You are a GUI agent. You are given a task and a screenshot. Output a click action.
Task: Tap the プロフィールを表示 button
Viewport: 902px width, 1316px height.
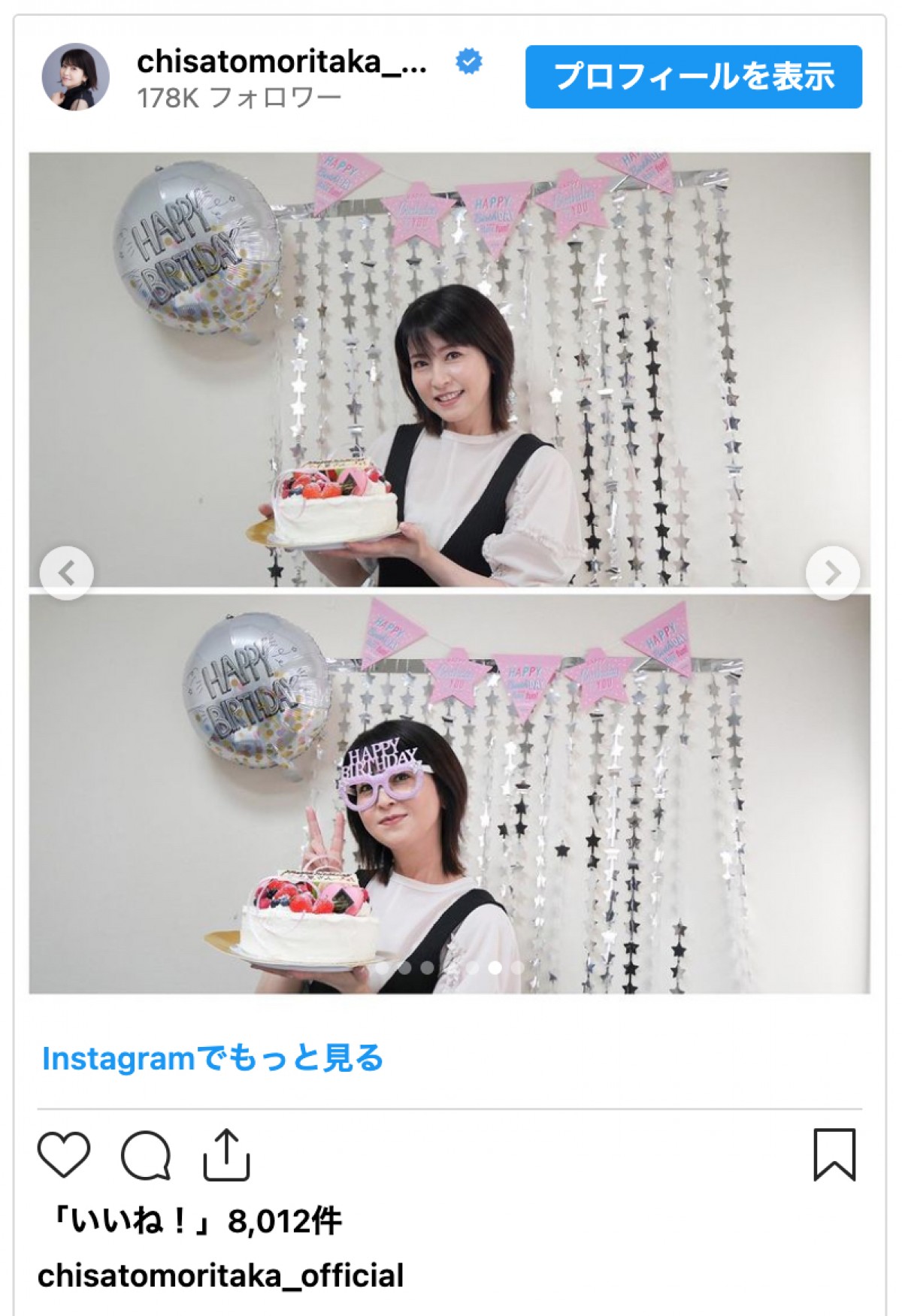[693, 77]
